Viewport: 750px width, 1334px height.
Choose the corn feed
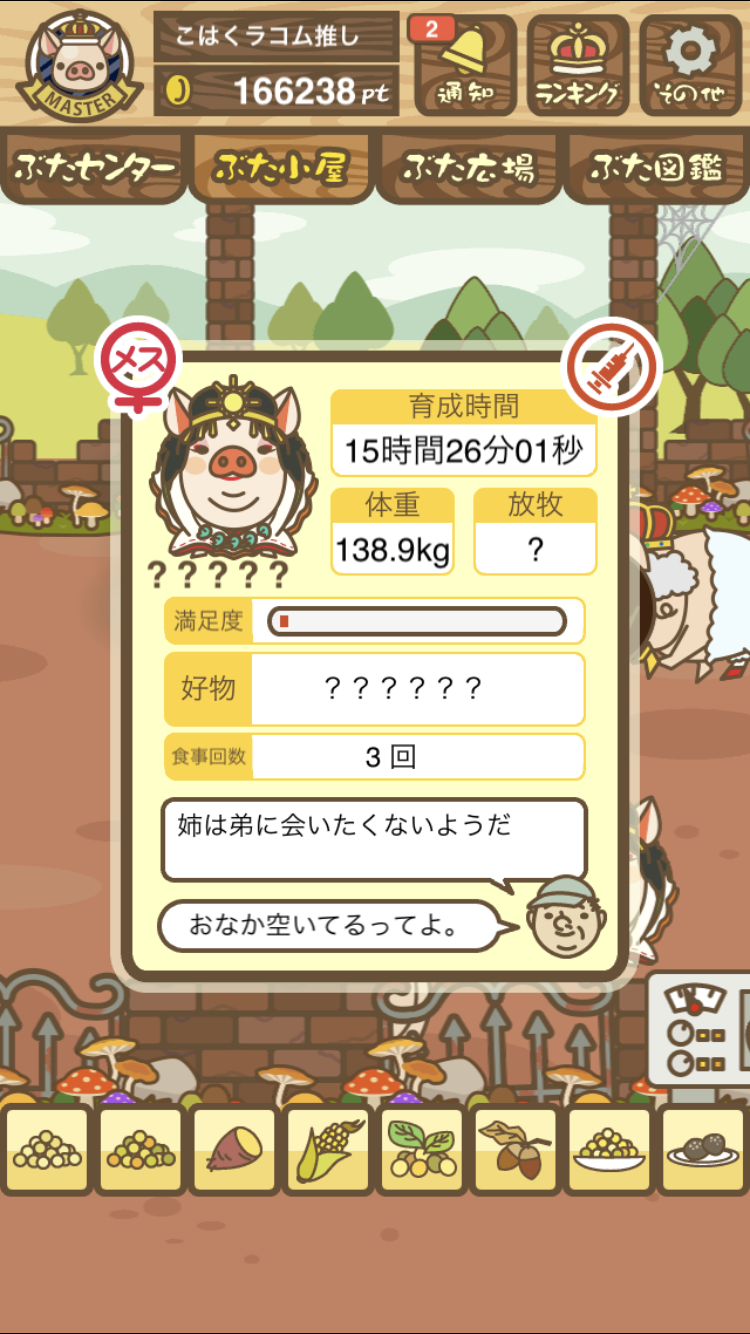tap(328, 1150)
